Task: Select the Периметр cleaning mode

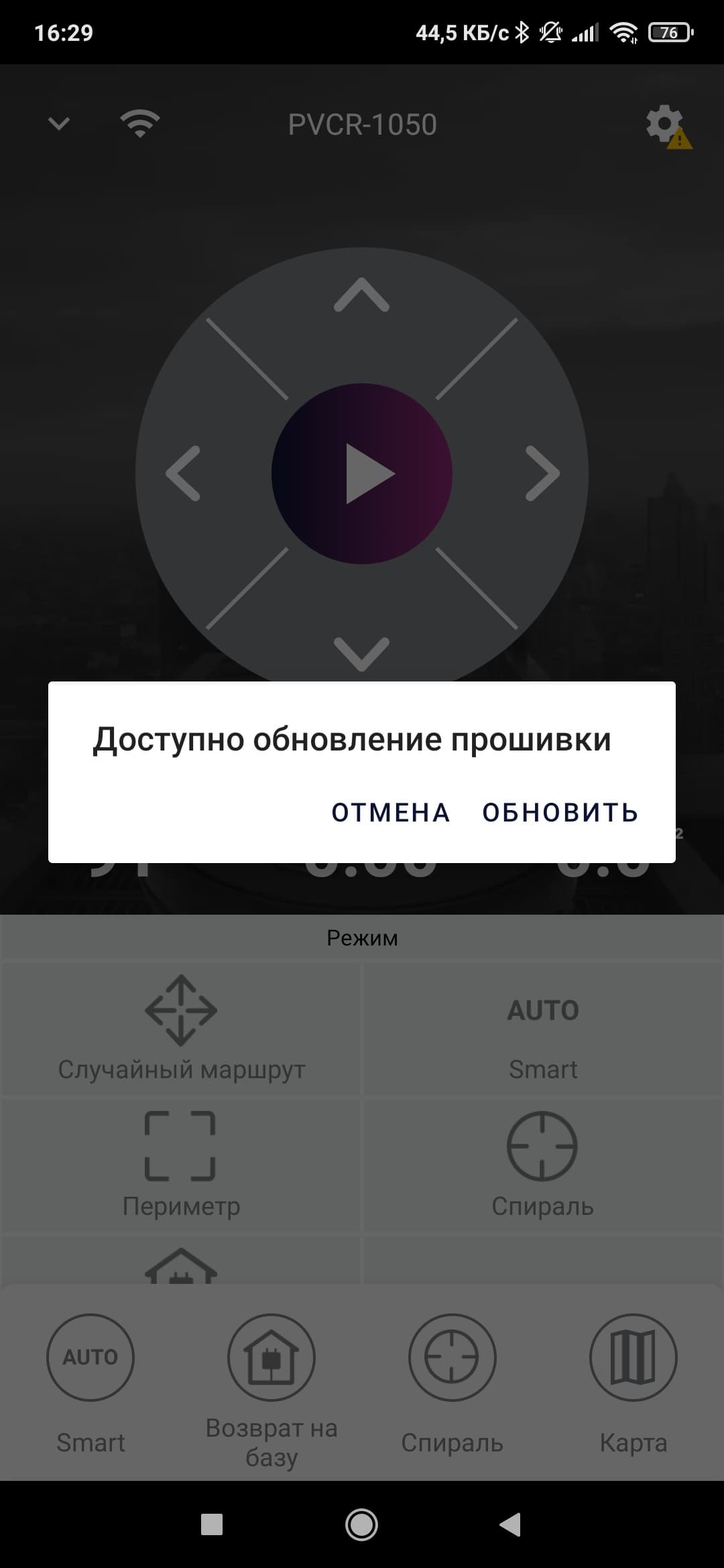Action: 181,1166
